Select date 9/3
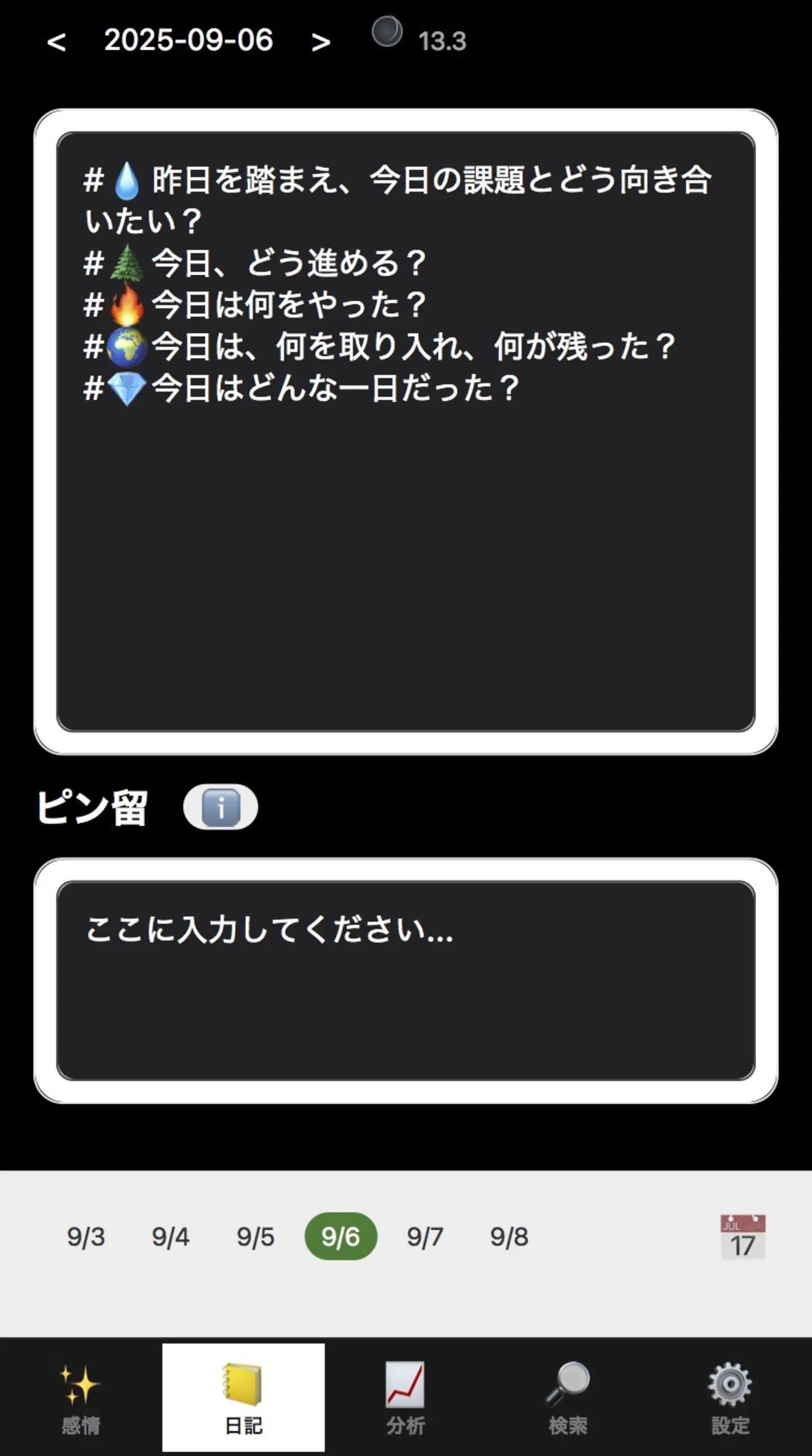The height and width of the screenshot is (1456, 812). point(86,1237)
